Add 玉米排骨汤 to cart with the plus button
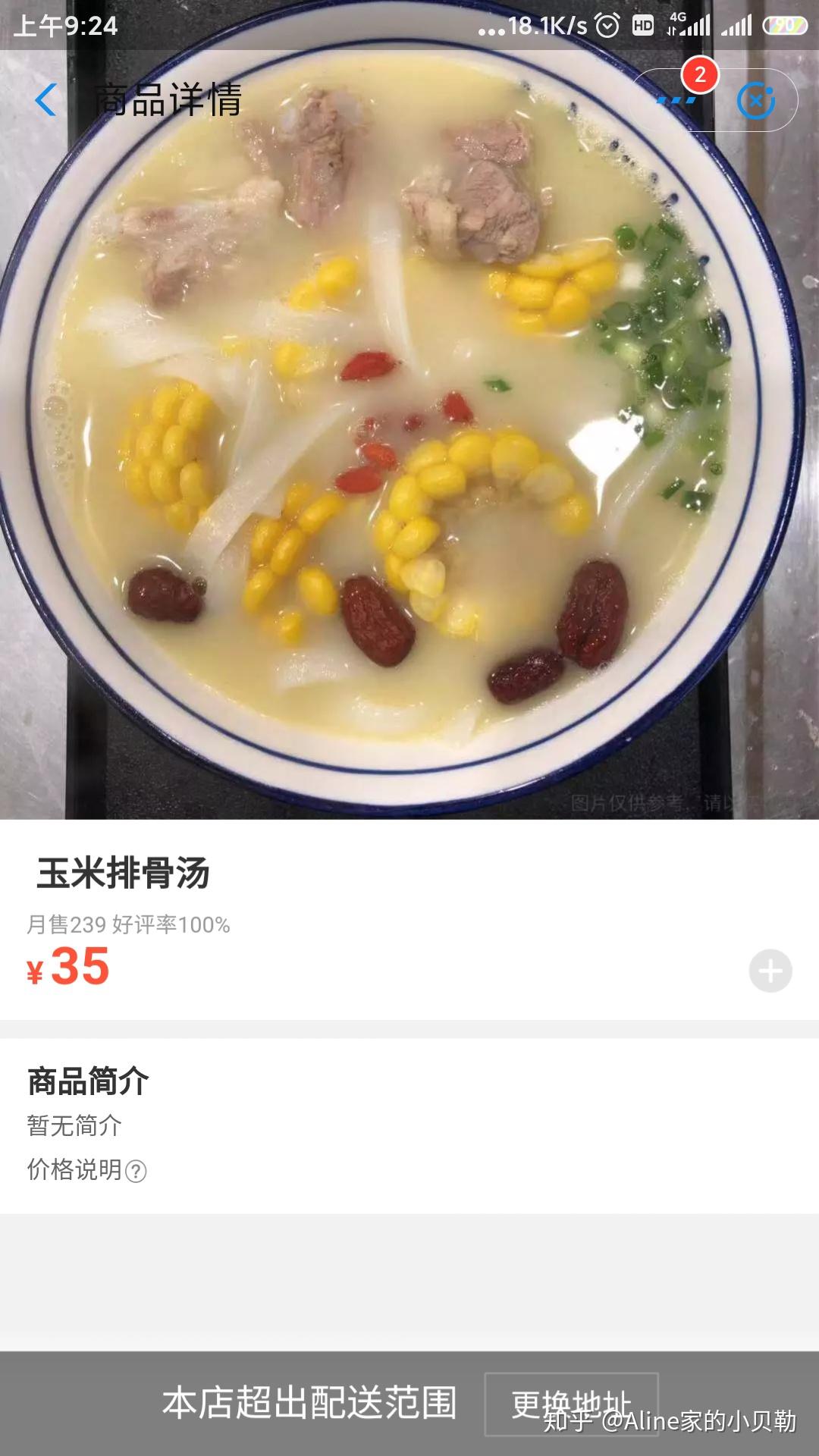Image resolution: width=819 pixels, height=1456 pixels. pos(770,971)
